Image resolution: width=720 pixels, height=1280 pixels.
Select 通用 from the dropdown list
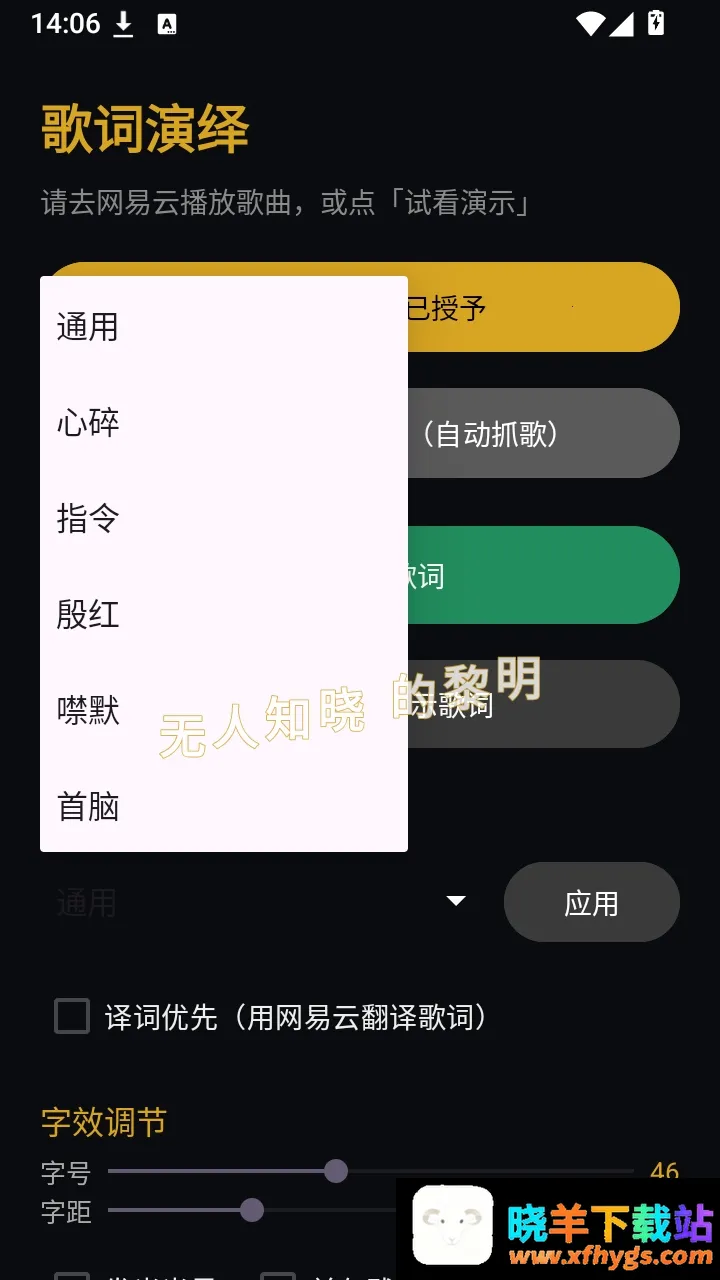pyautogui.click(x=224, y=327)
